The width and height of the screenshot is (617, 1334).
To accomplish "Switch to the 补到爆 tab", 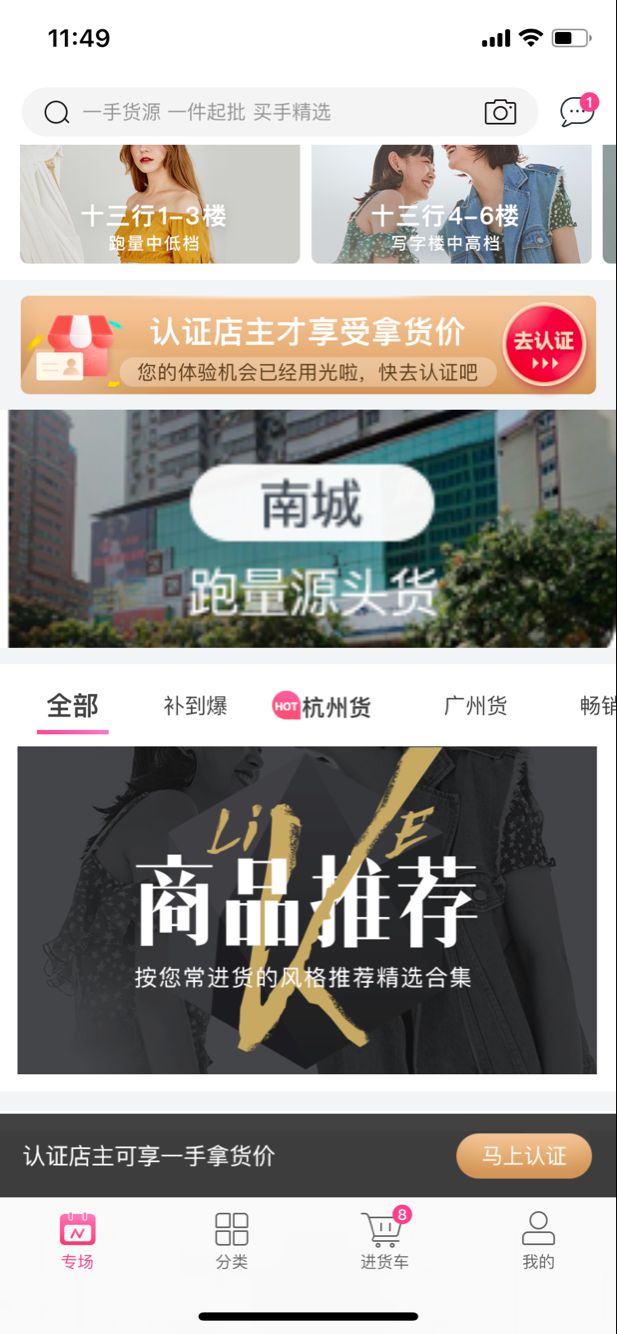I will (195, 706).
